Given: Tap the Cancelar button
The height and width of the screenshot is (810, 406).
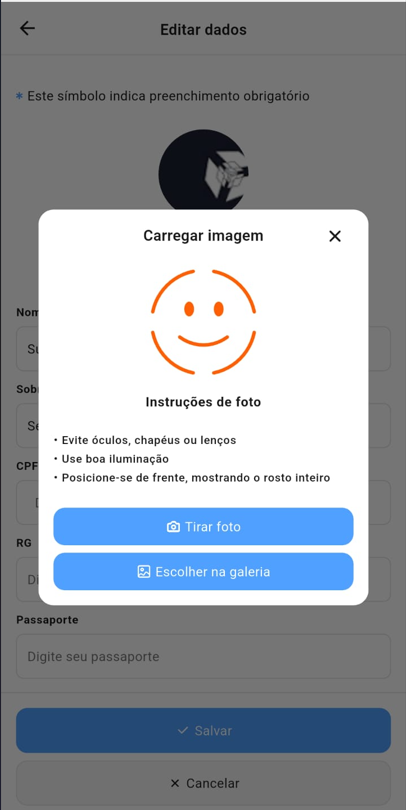Looking at the screenshot, I should (x=204, y=783).
